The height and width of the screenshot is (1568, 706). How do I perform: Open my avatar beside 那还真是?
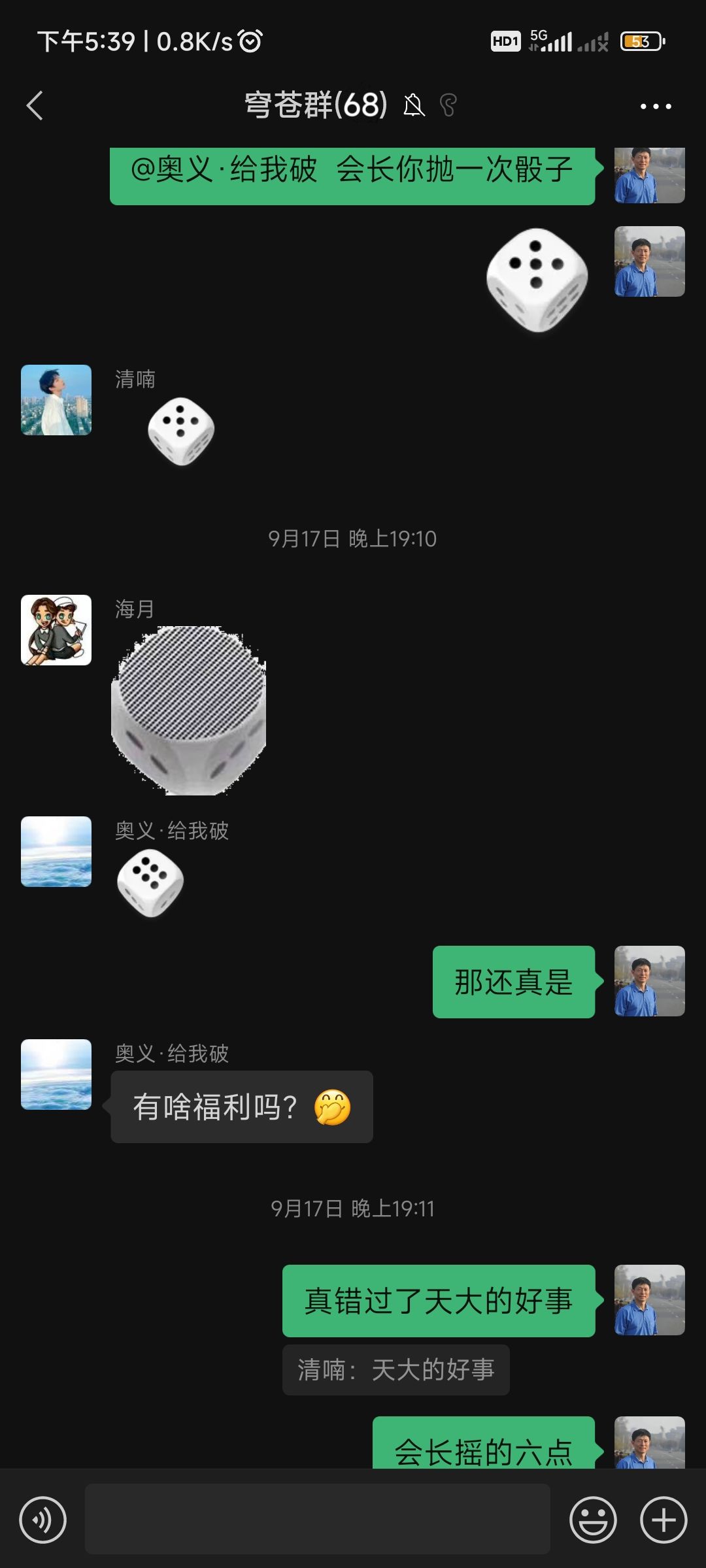click(649, 981)
